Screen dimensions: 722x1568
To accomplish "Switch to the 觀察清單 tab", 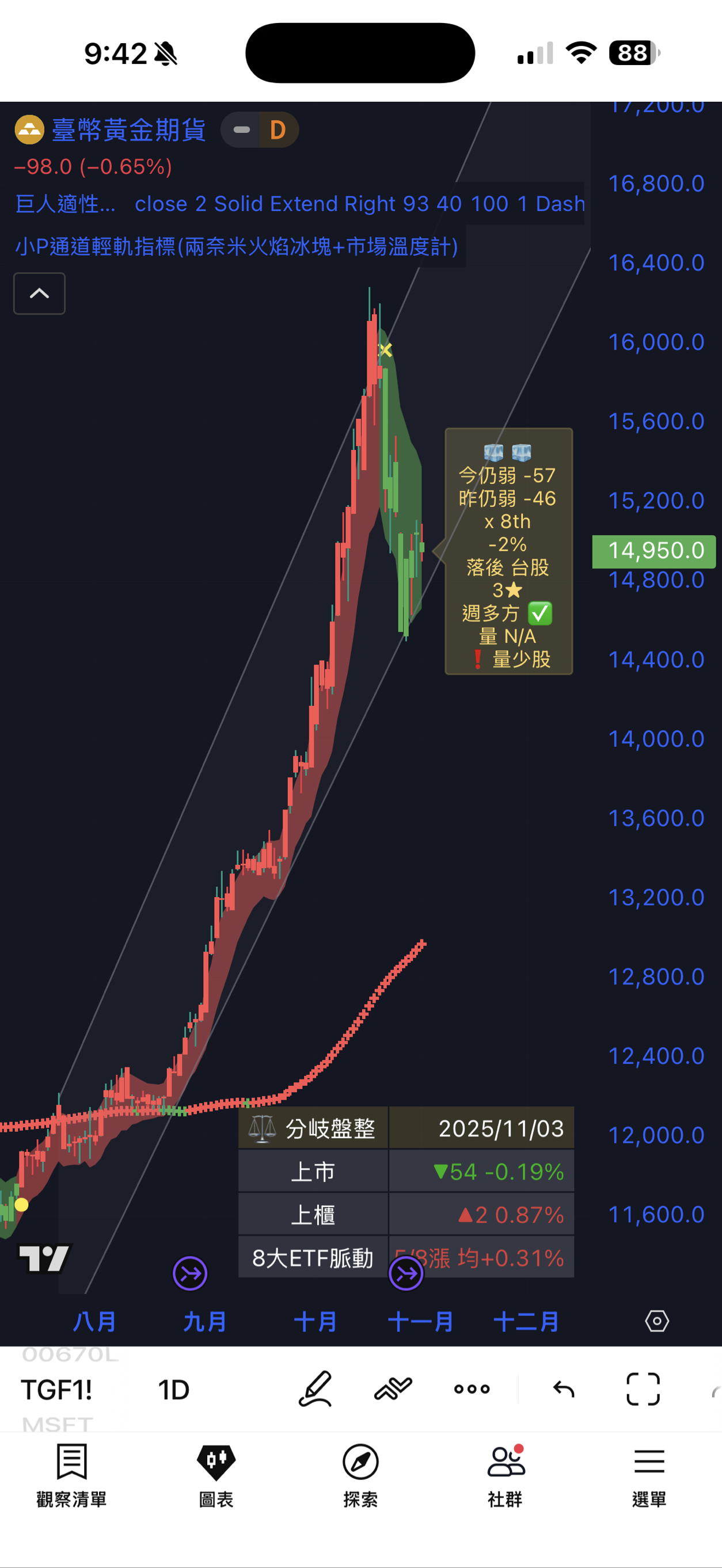I will point(72,1474).
